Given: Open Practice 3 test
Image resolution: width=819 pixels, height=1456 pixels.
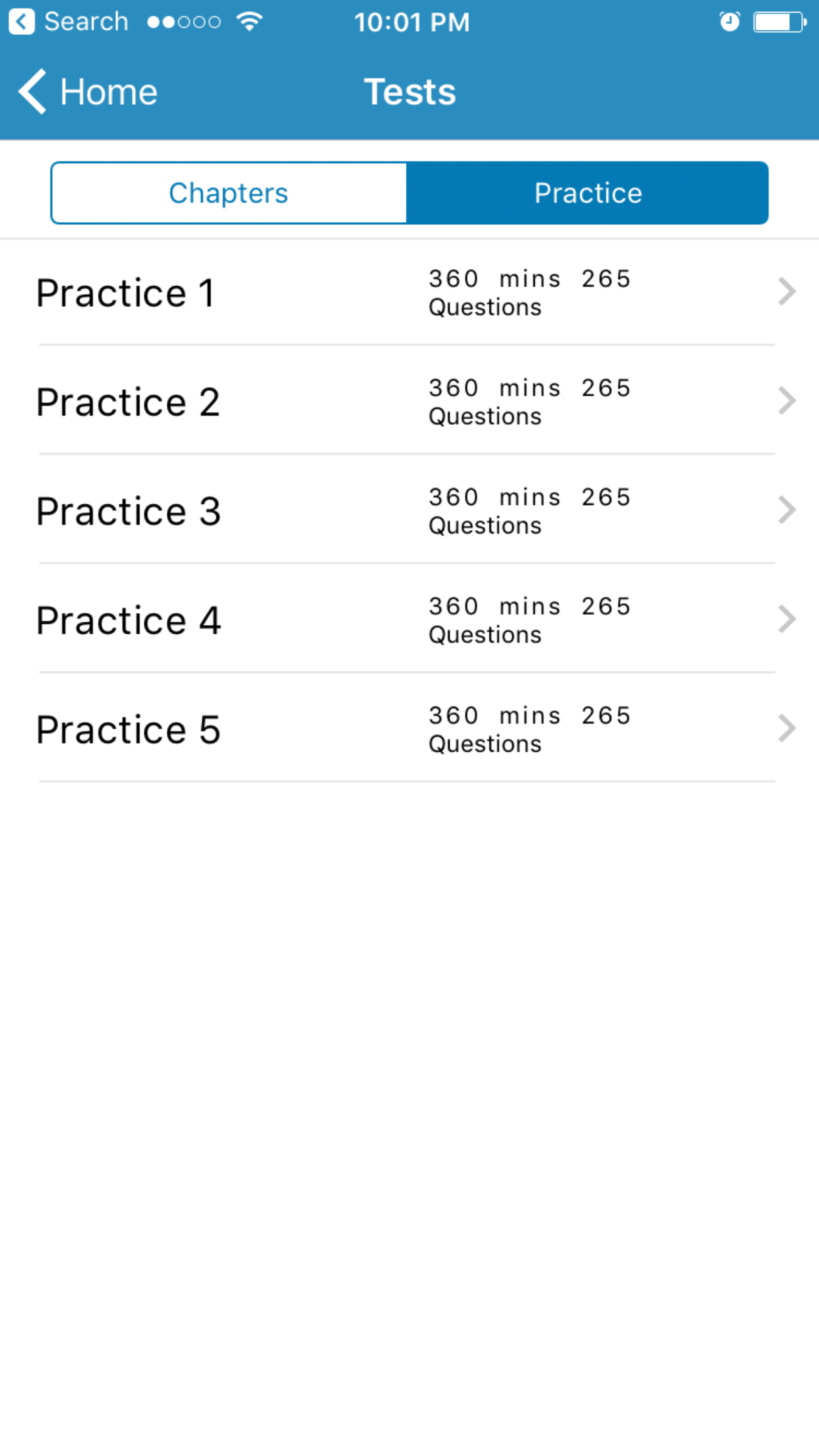Looking at the screenshot, I should click(x=409, y=510).
